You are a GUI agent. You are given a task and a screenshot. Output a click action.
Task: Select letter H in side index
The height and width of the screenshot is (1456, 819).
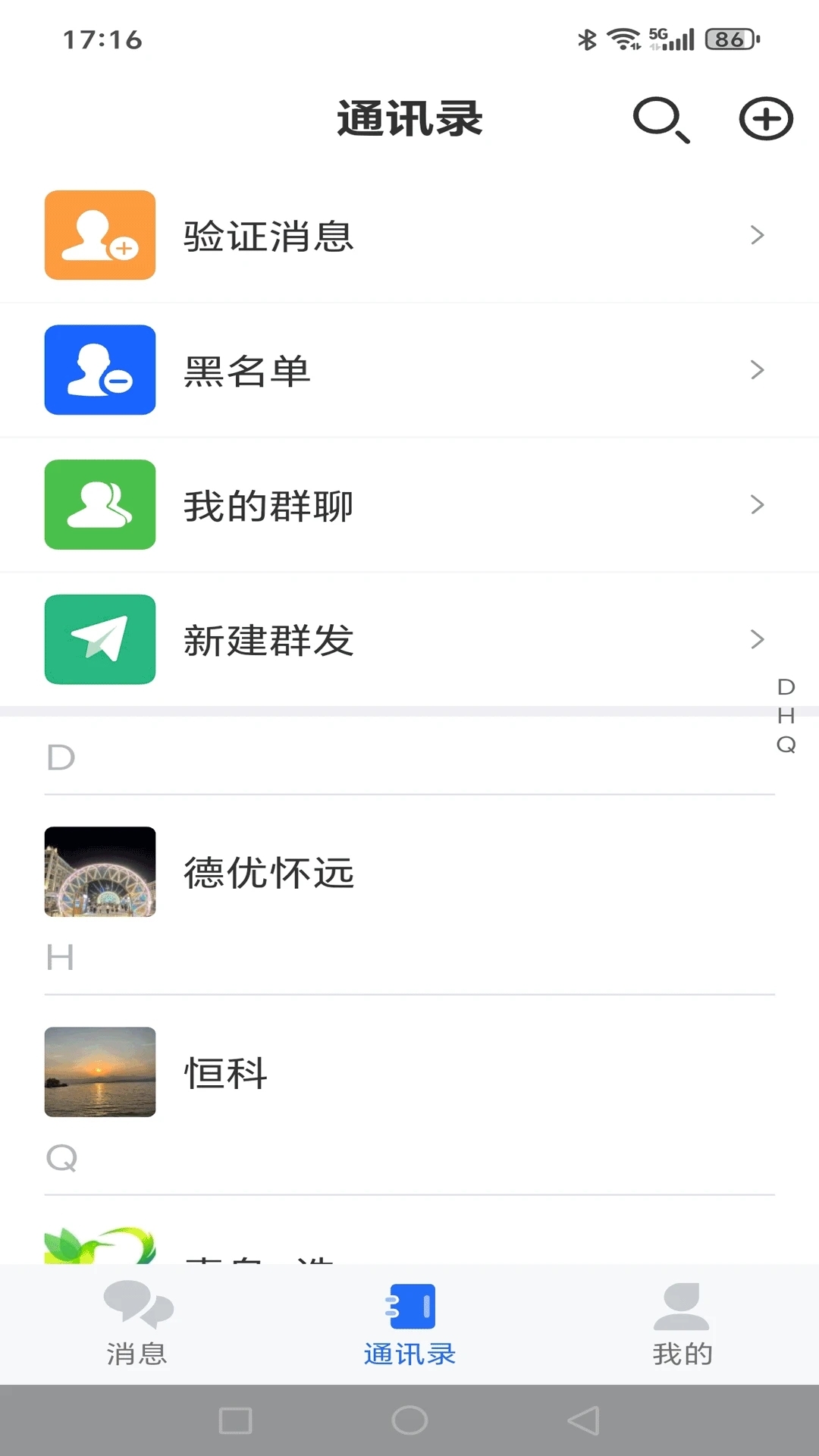coord(786,716)
